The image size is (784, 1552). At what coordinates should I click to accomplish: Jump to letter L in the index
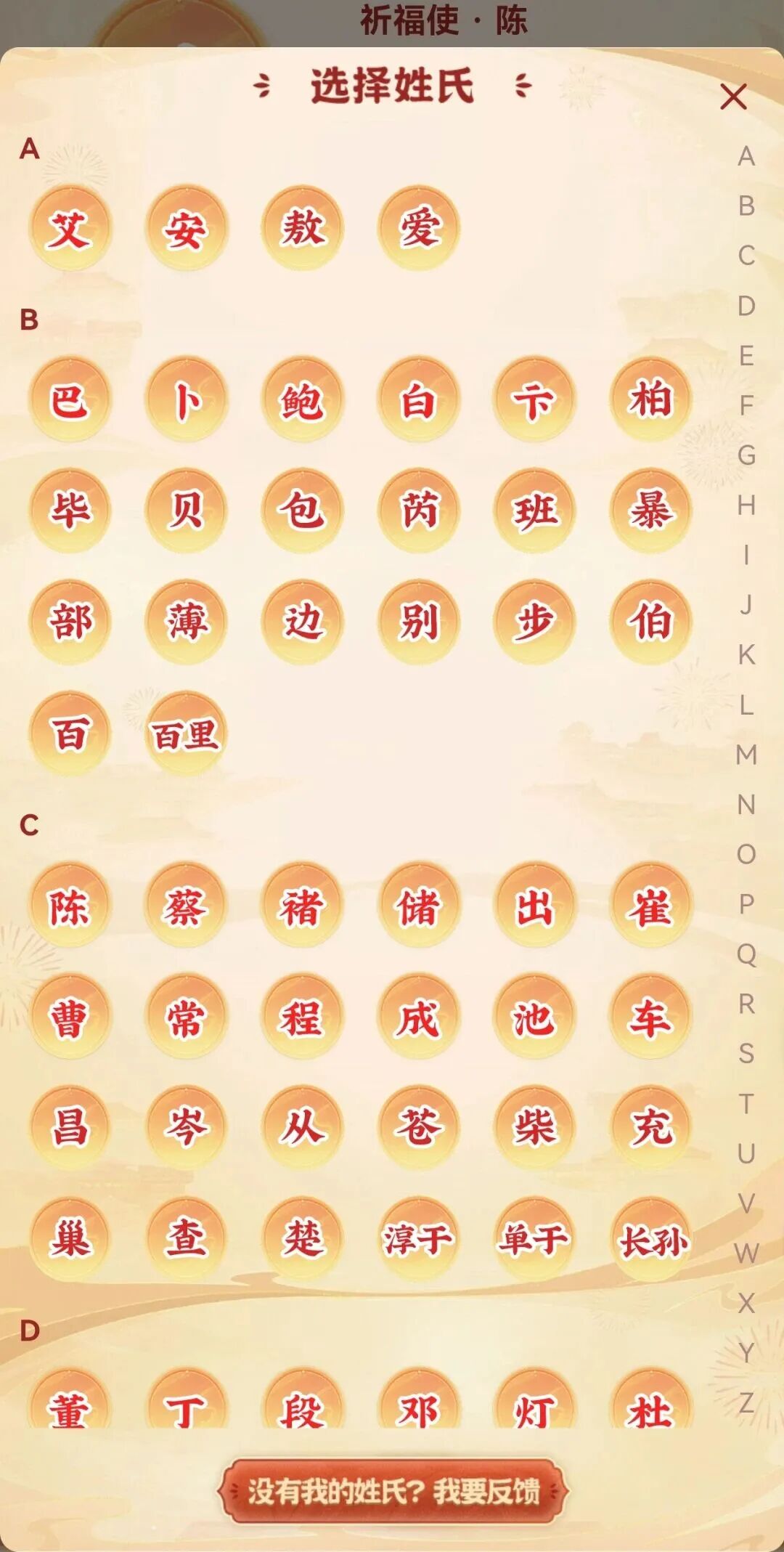pyautogui.click(x=746, y=704)
